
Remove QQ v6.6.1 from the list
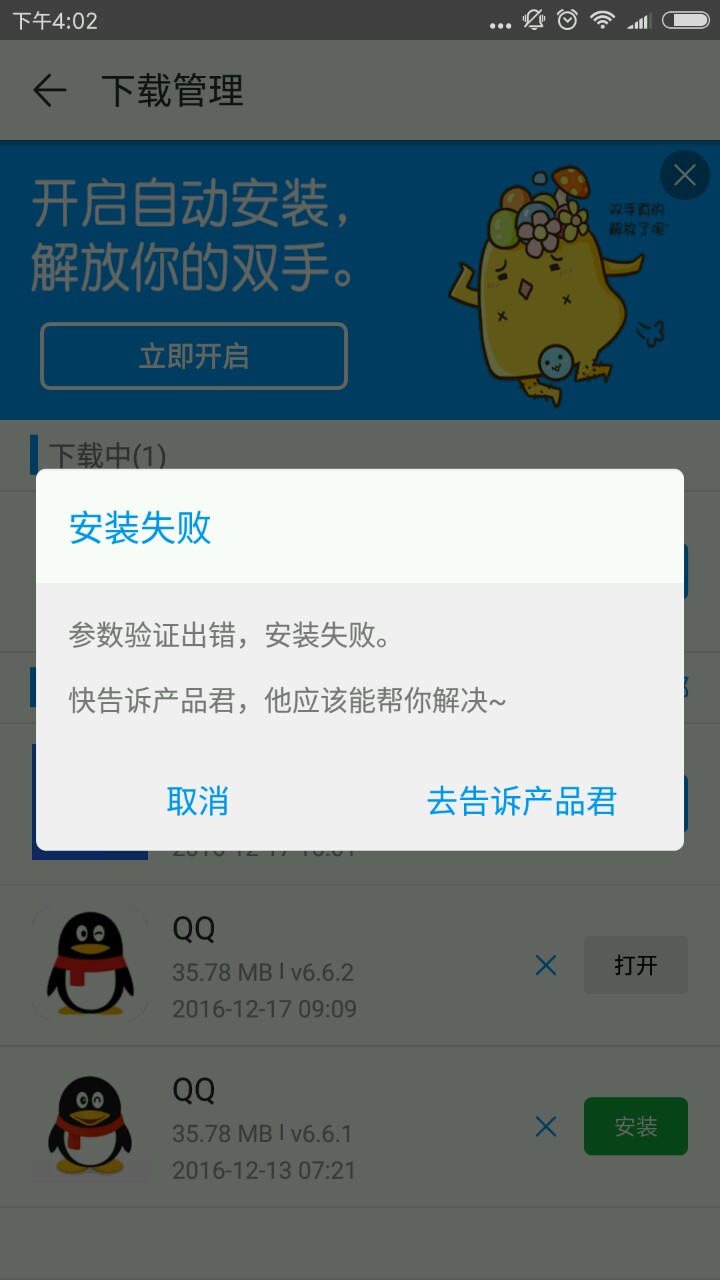(x=546, y=1127)
